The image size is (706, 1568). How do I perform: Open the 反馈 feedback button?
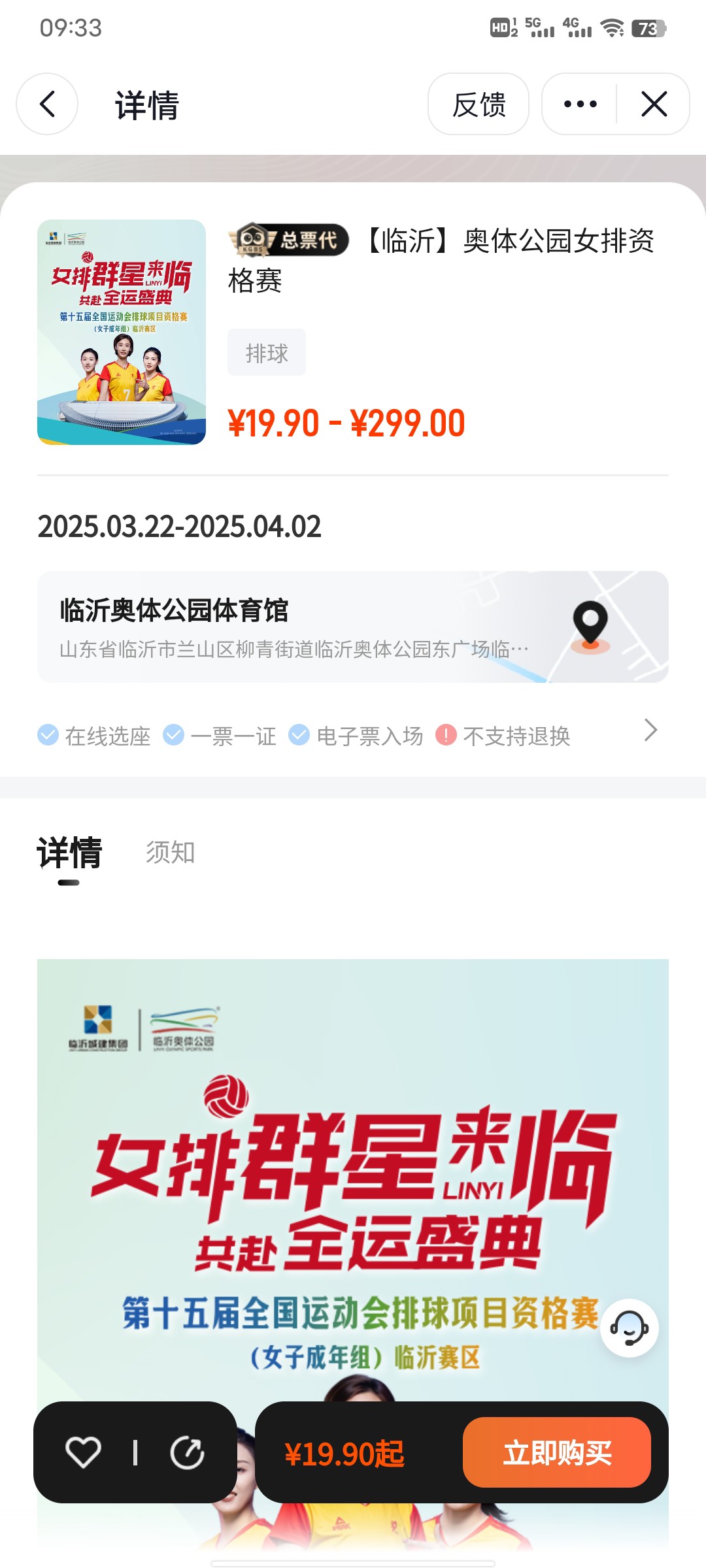tap(479, 104)
